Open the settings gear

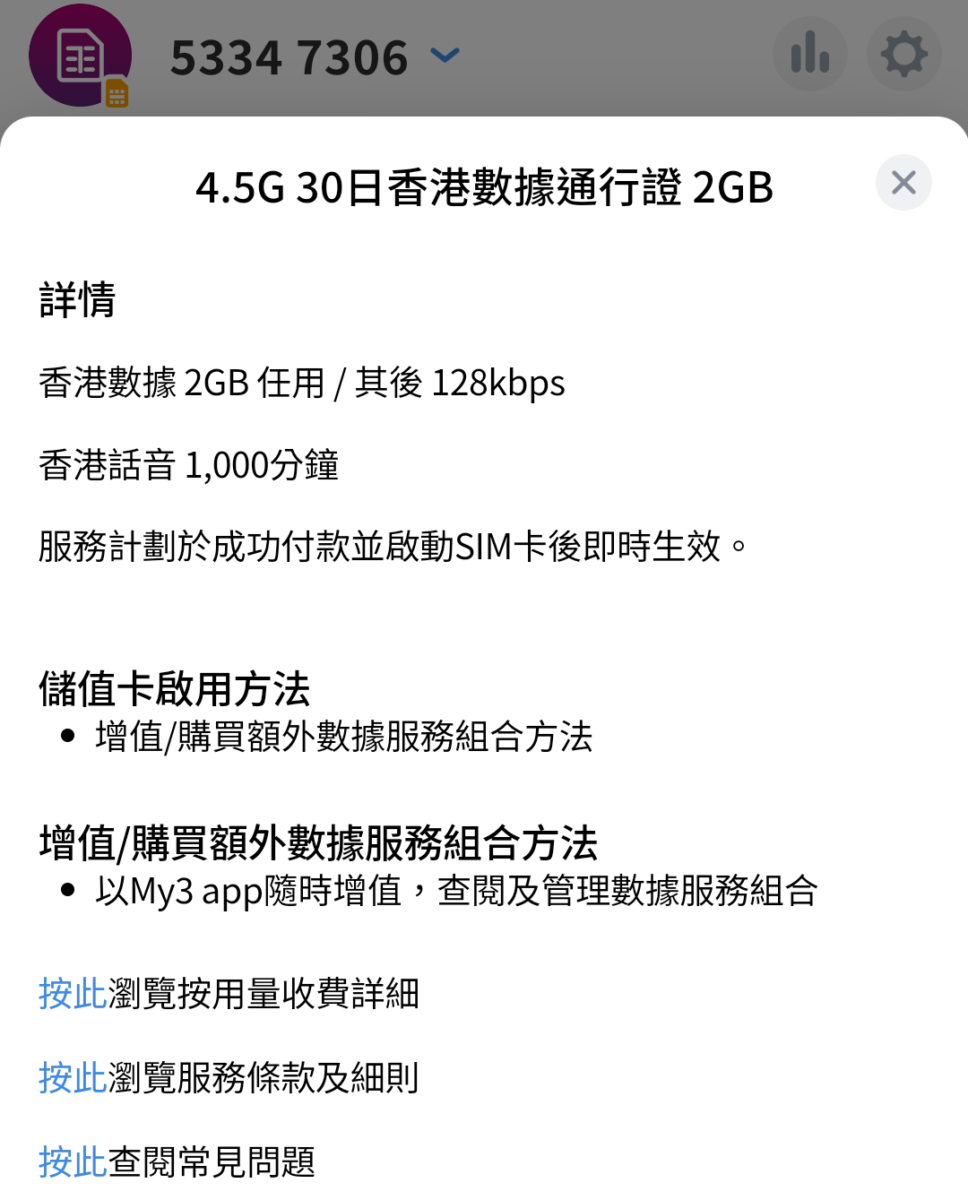coord(903,55)
